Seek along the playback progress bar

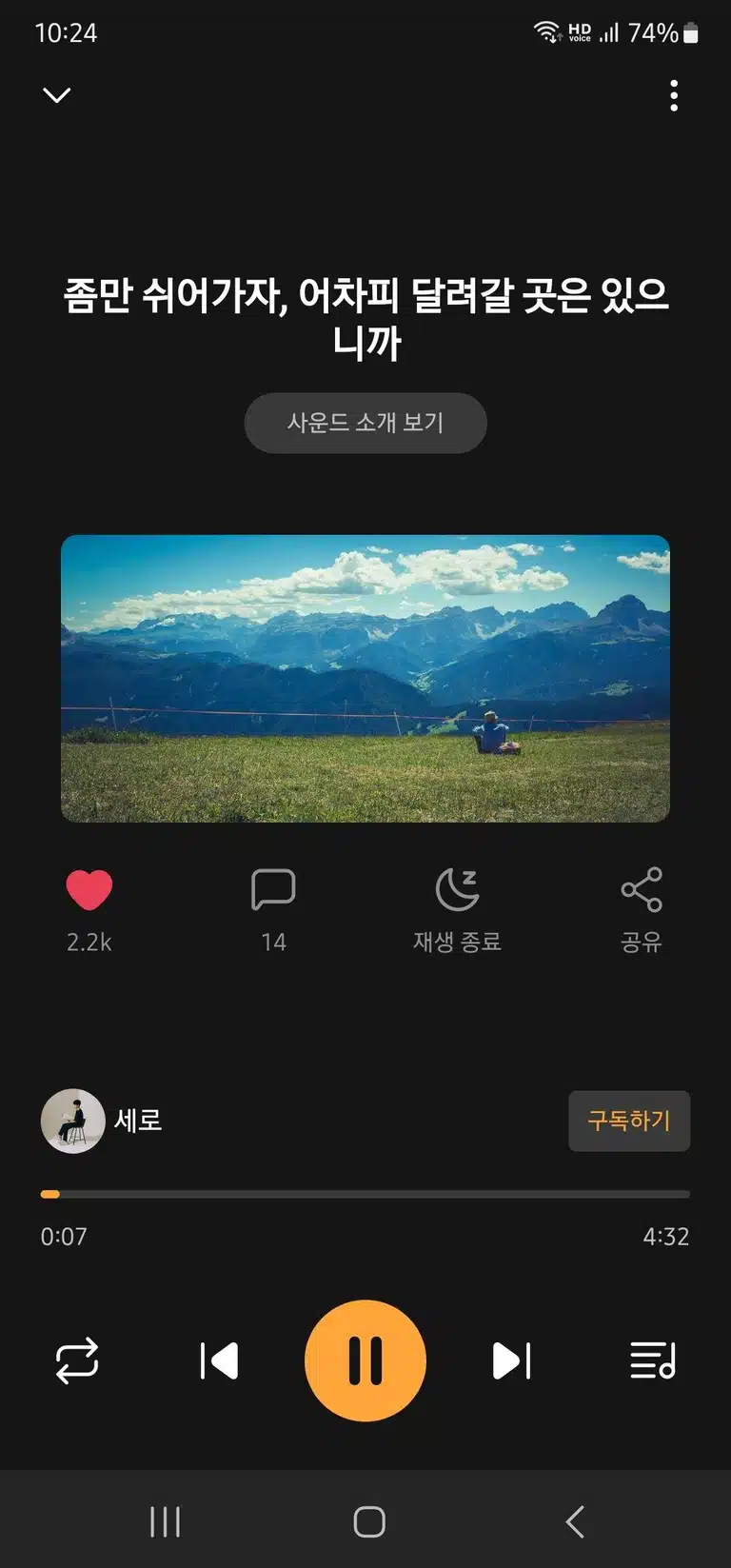pos(365,1194)
